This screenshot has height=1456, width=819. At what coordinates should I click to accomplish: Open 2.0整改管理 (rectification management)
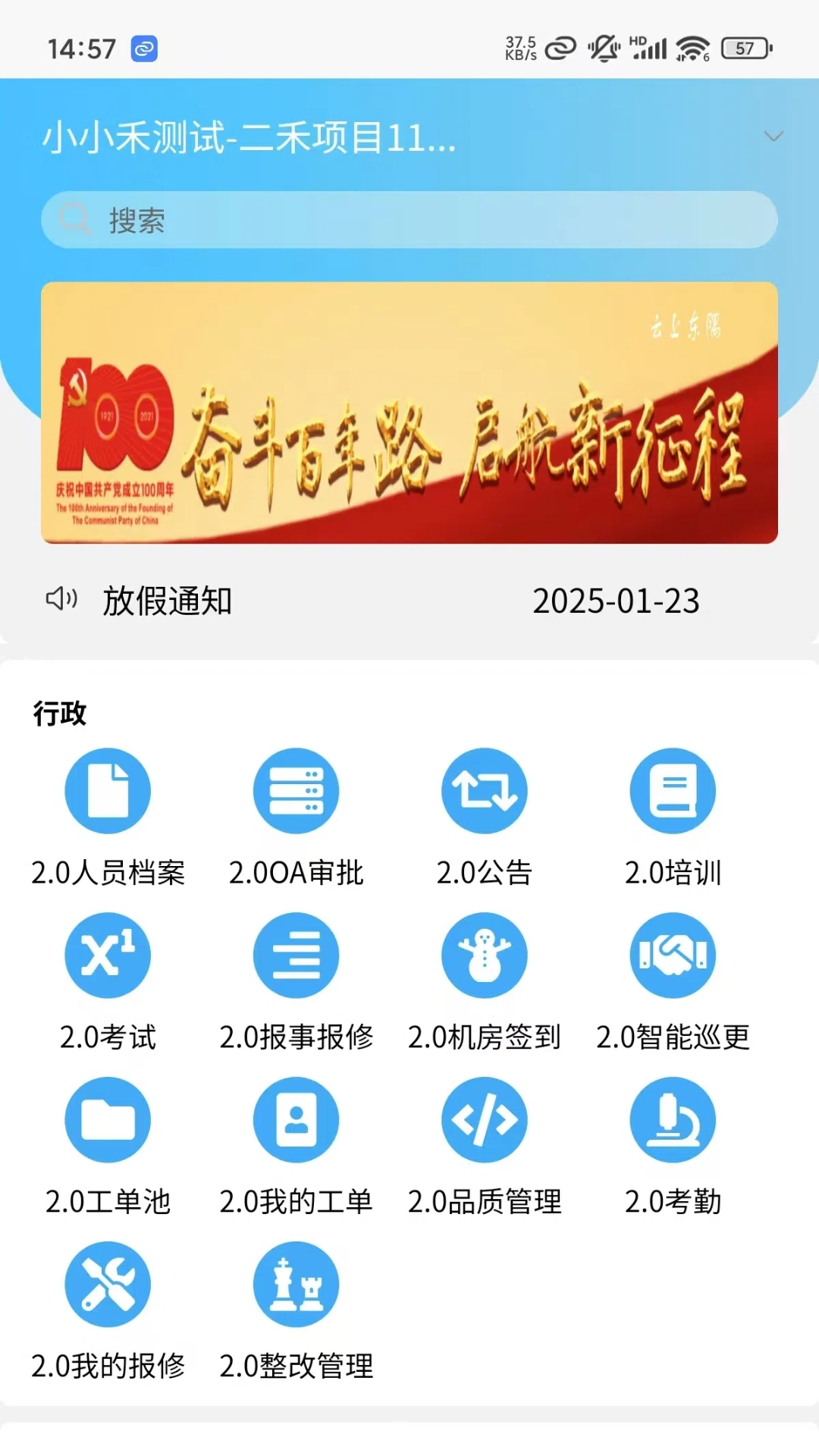[296, 1308]
